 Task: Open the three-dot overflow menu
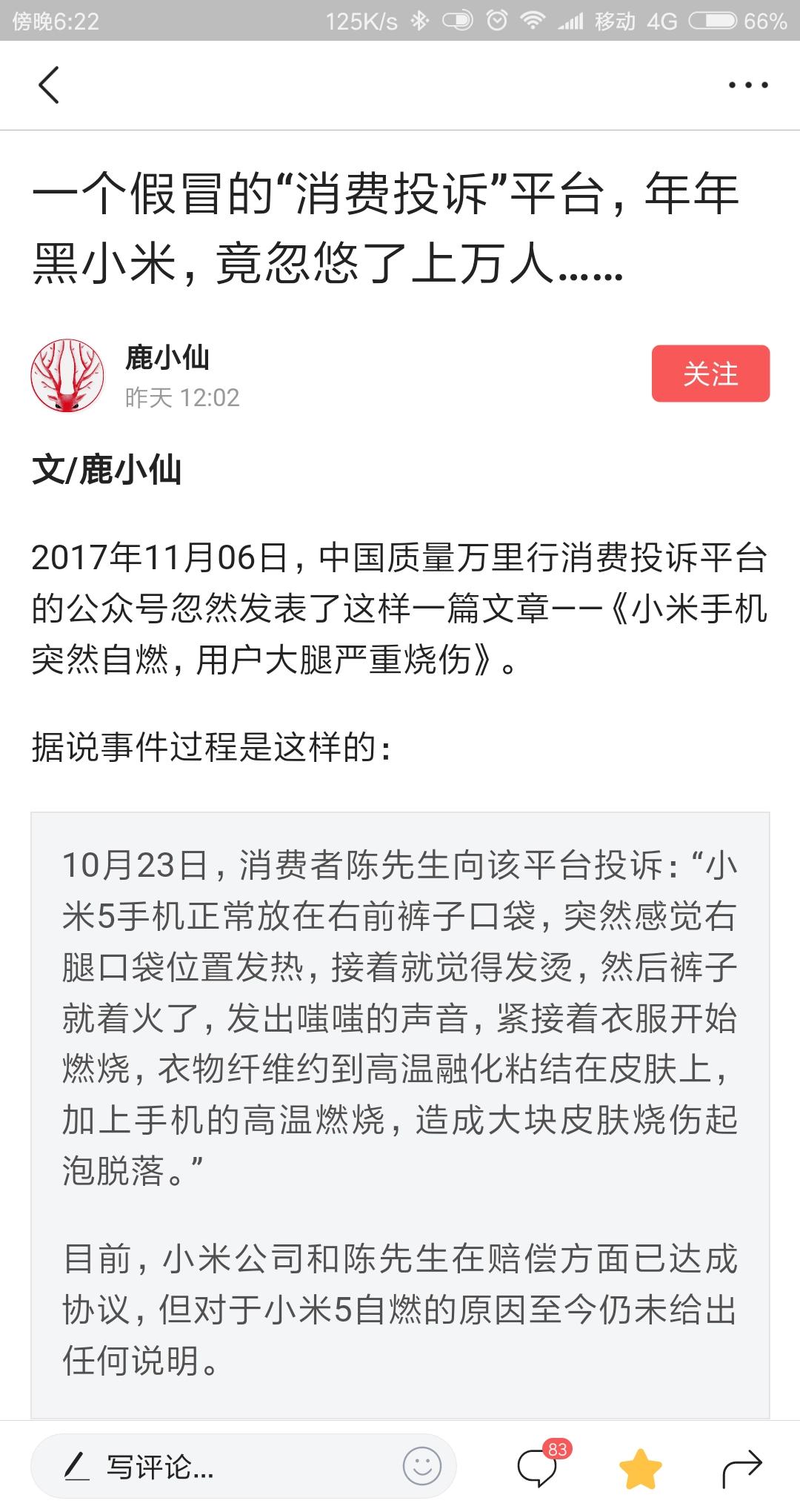pos(747,85)
